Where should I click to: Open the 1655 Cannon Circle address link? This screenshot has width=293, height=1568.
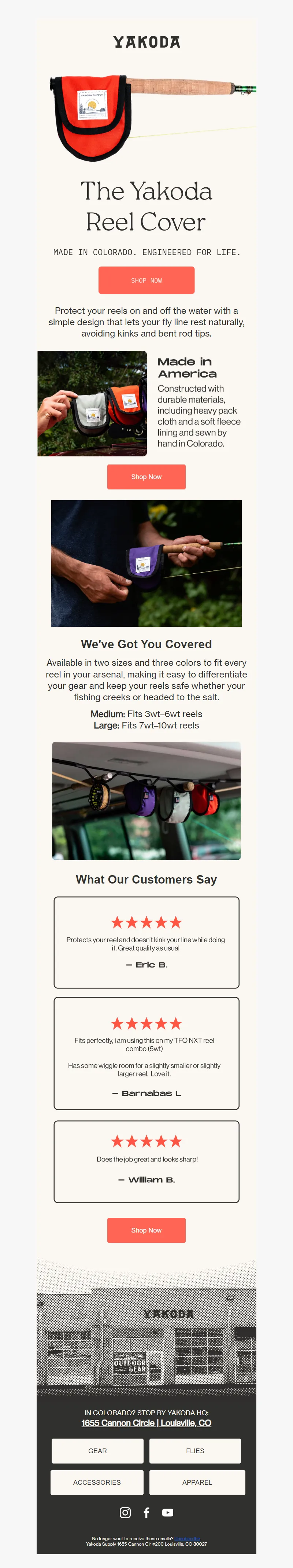click(146, 1422)
